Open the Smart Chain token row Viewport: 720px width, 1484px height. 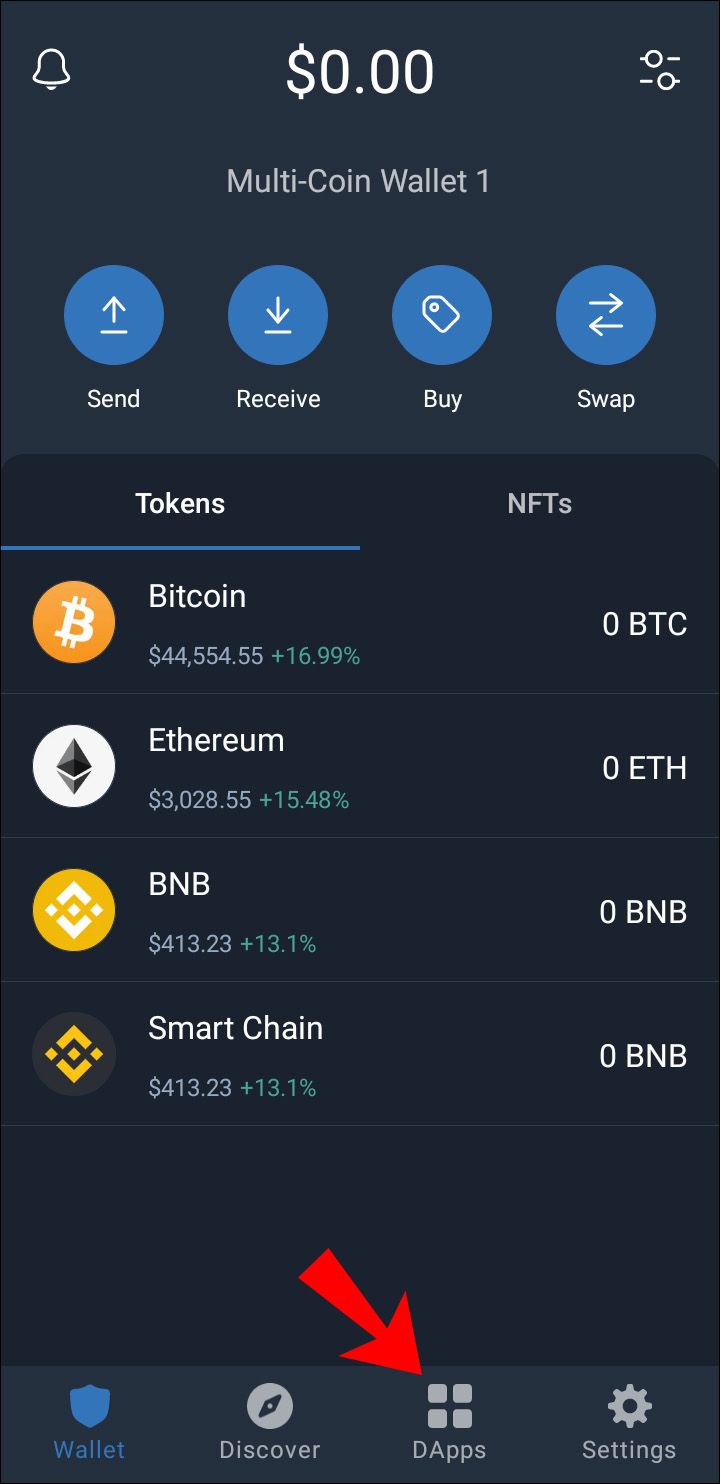pyautogui.click(x=360, y=1055)
